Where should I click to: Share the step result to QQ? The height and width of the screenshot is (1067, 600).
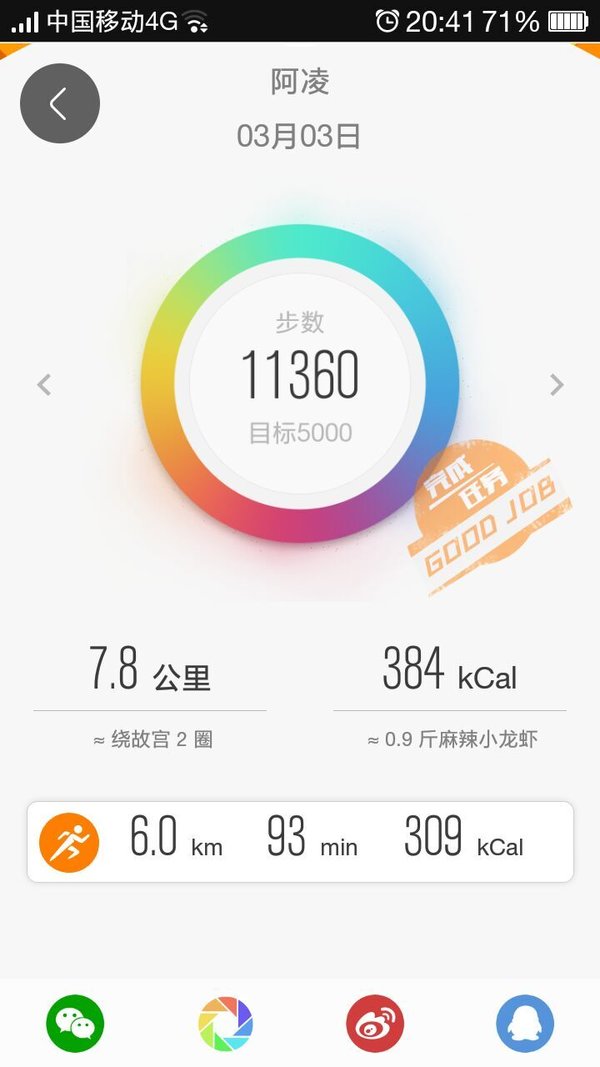tap(525, 1023)
